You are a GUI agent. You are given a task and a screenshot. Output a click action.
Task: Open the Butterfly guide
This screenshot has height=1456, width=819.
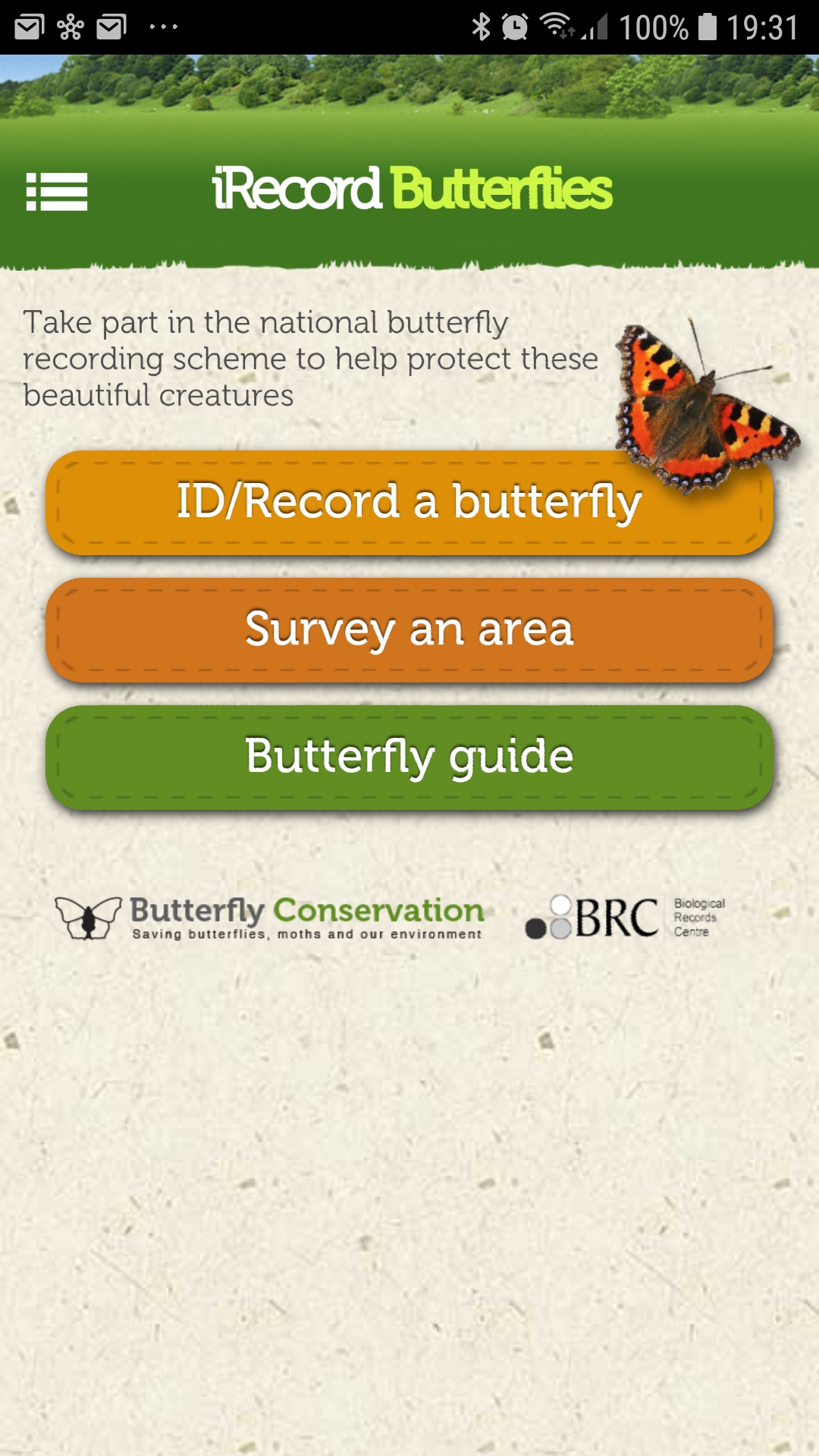coord(409,758)
